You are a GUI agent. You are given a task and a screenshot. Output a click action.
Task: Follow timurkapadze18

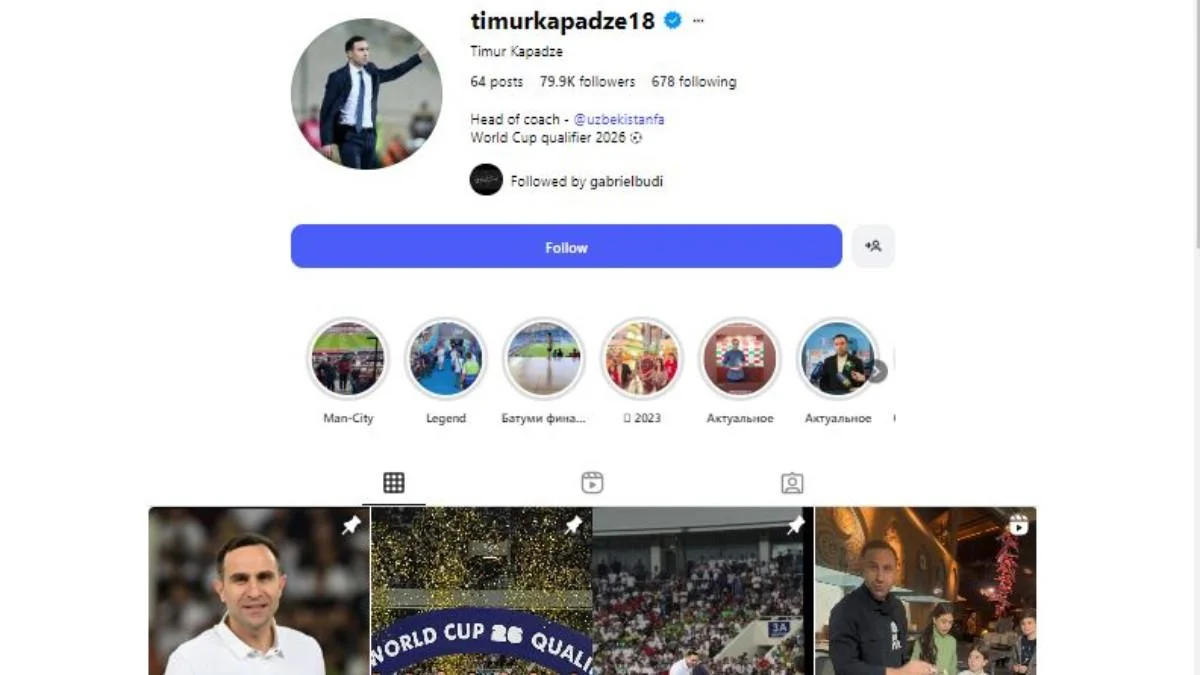pyautogui.click(x=566, y=247)
